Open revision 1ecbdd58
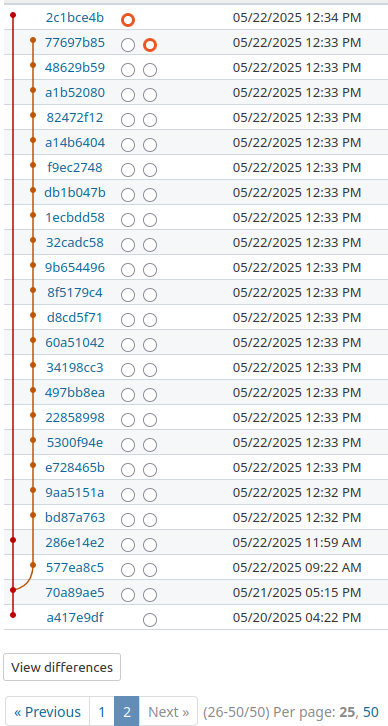Viewport: 388px width, 726px height. click(75, 218)
